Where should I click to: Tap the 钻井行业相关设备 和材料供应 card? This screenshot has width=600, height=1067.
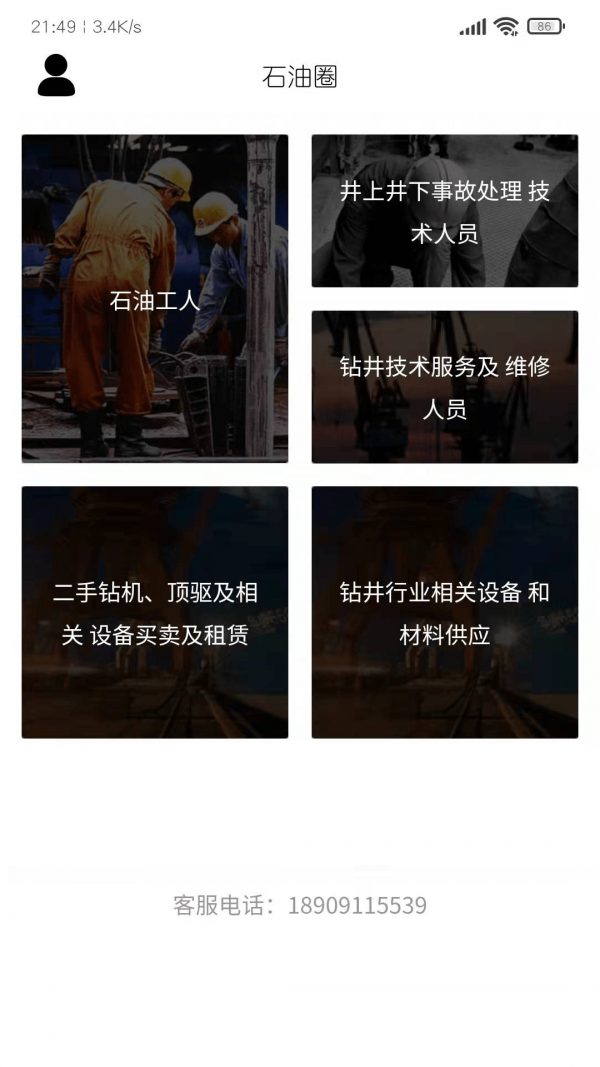(444, 612)
